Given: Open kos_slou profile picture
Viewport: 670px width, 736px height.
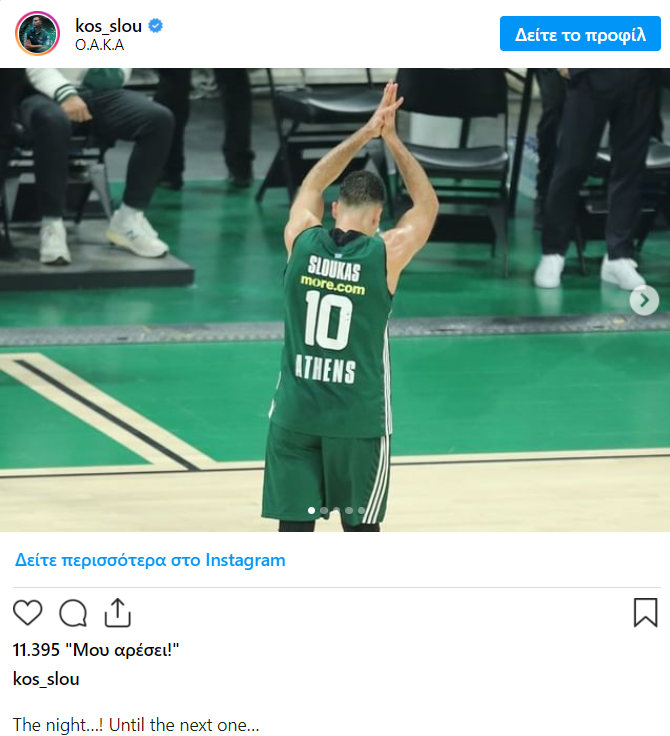Looking at the screenshot, I should coord(37,34).
